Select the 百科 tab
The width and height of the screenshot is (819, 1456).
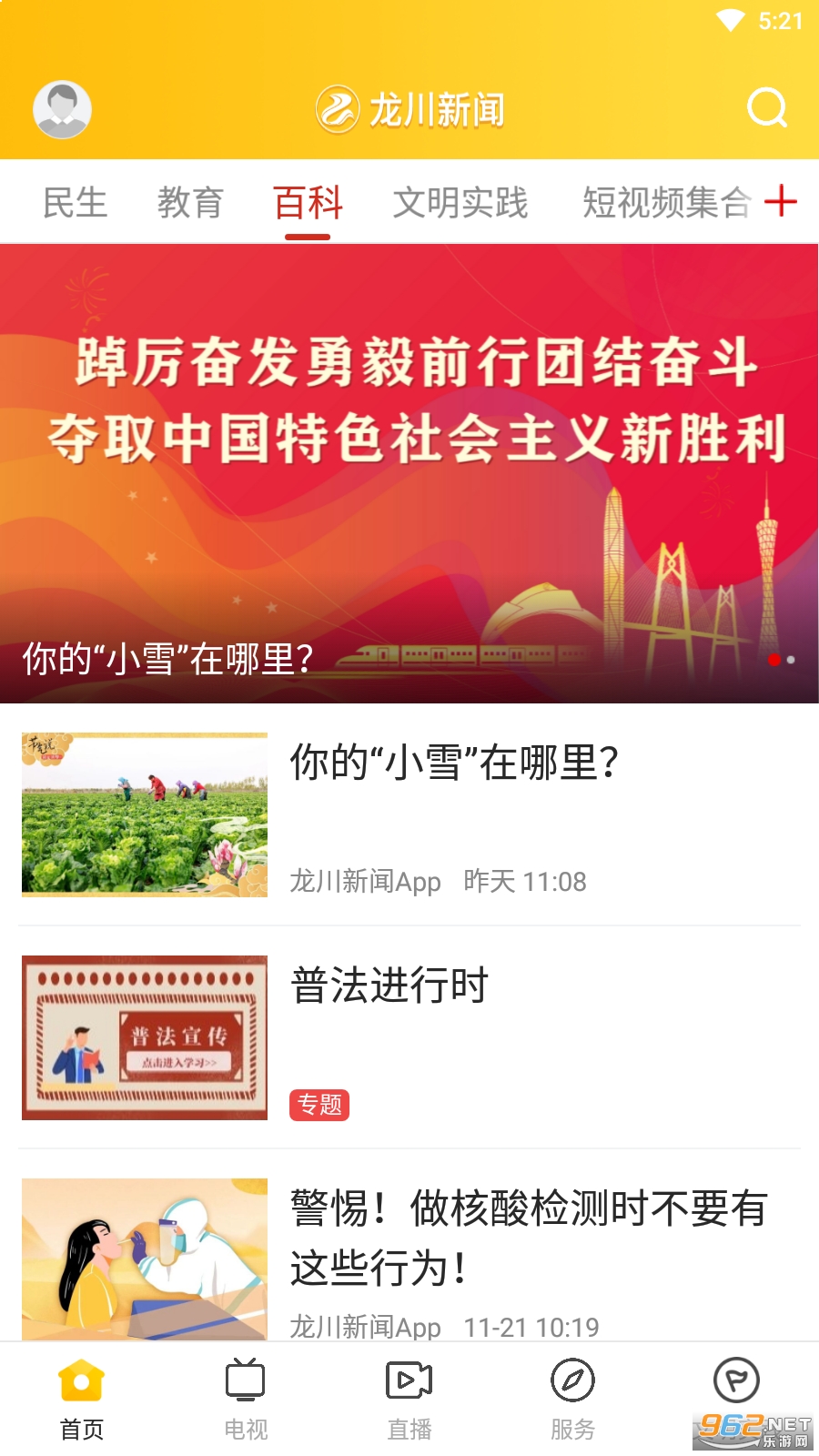pyautogui.click(x=308, y=203)
